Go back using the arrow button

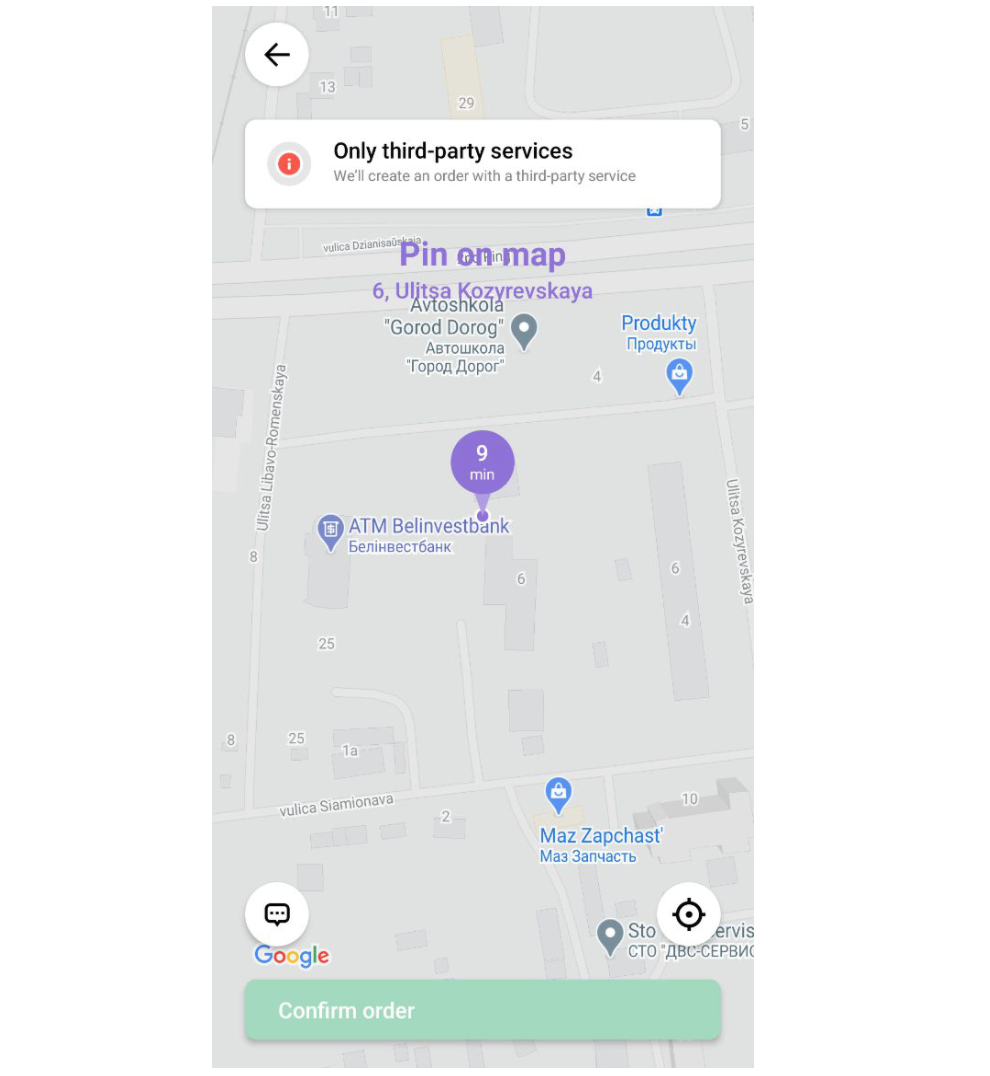point(277,55)
